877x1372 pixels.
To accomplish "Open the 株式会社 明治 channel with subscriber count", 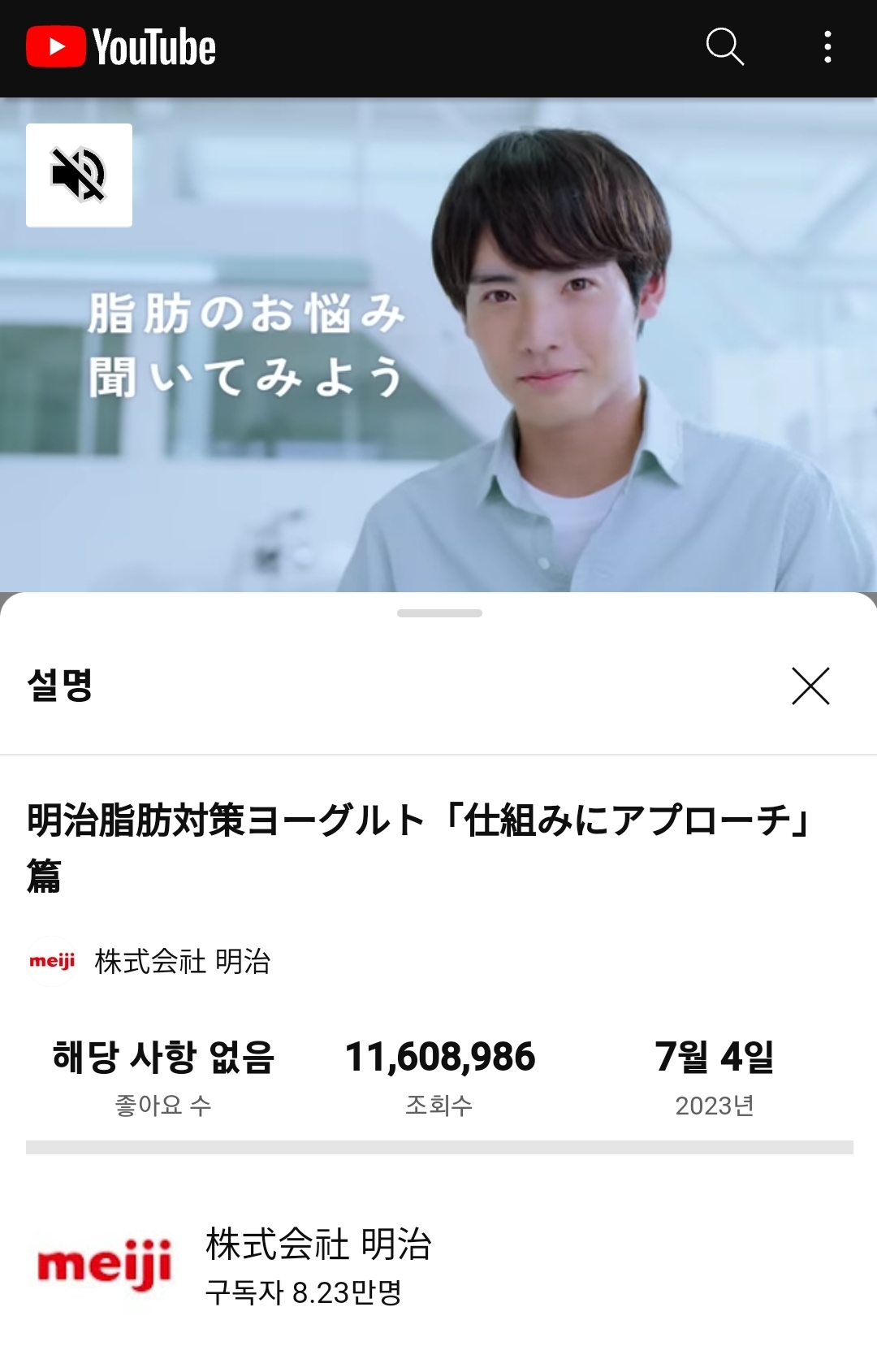I will click(317, 1265).
